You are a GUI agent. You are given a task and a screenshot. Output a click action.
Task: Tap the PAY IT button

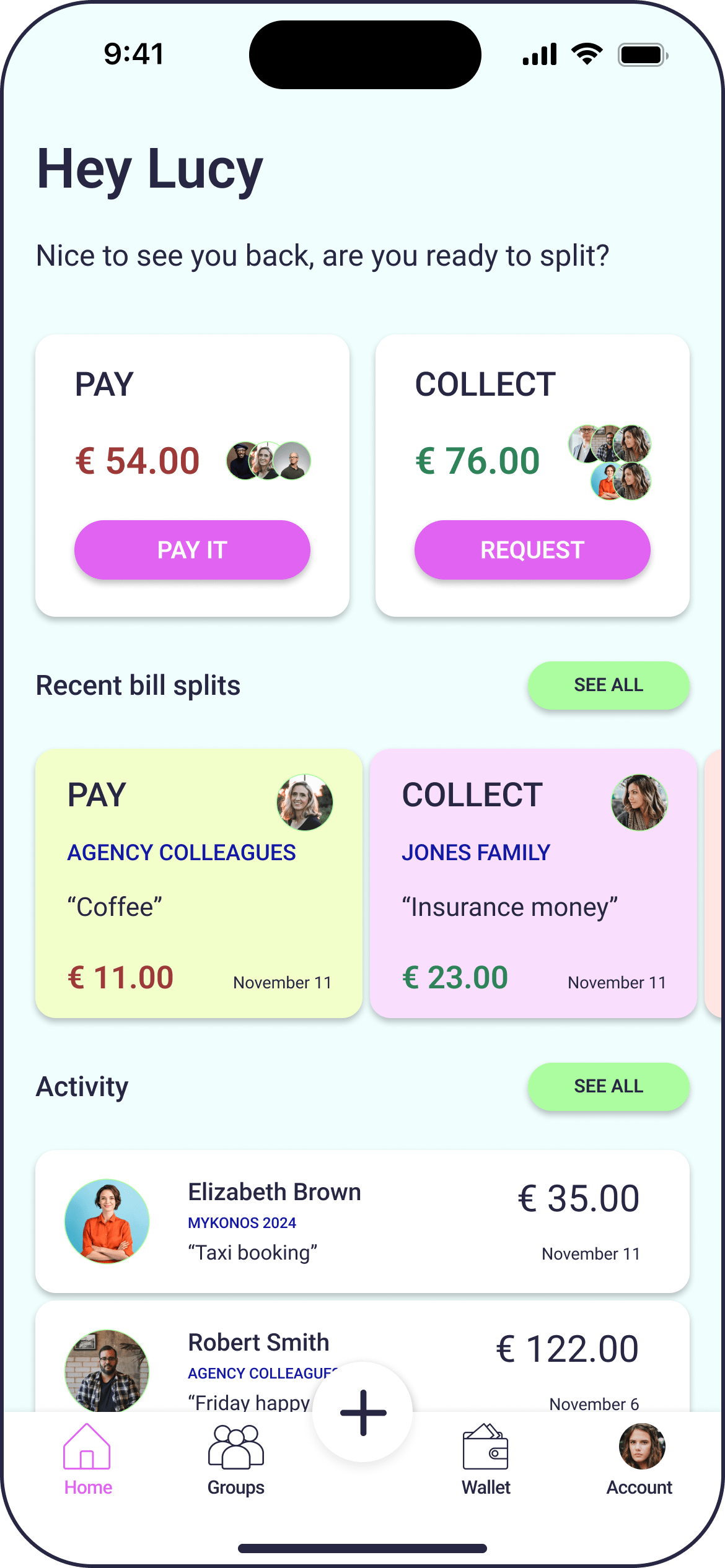[x=192, y=550]
